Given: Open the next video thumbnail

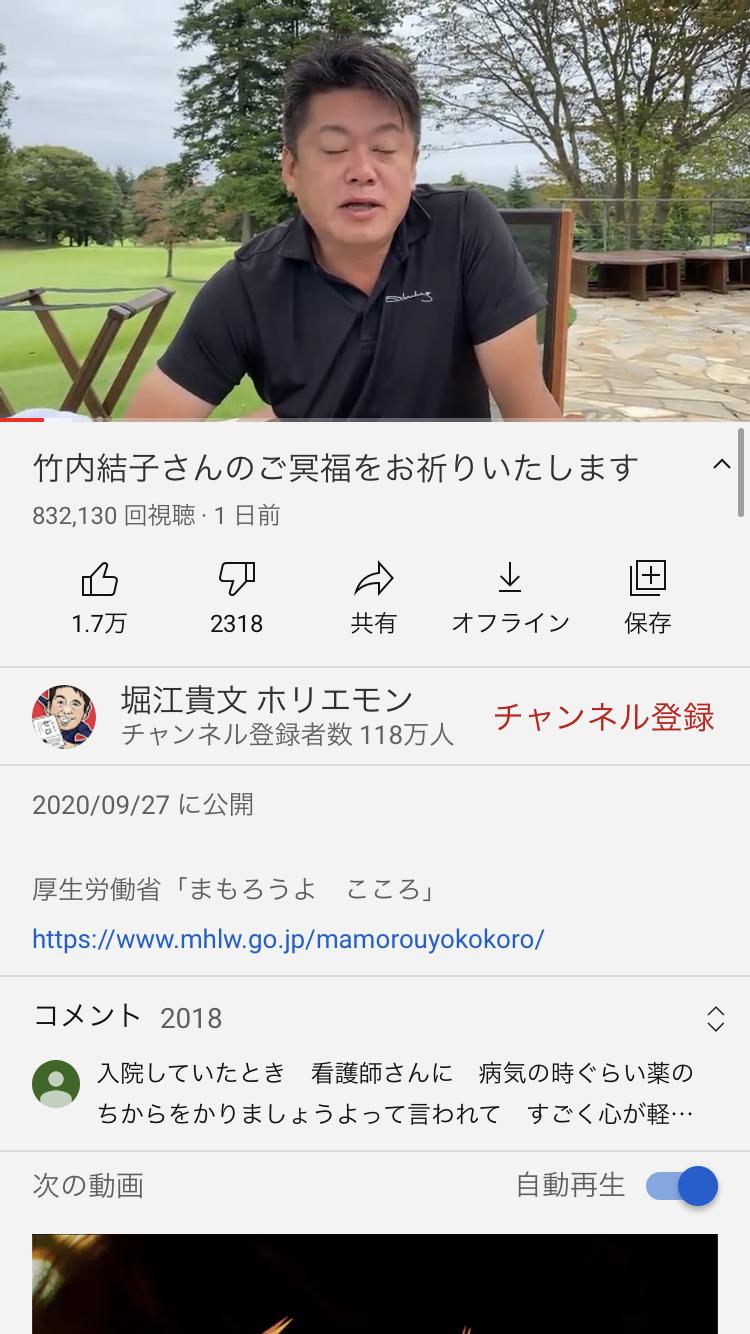Looking at the screenshot, I should pos(375,1284).
